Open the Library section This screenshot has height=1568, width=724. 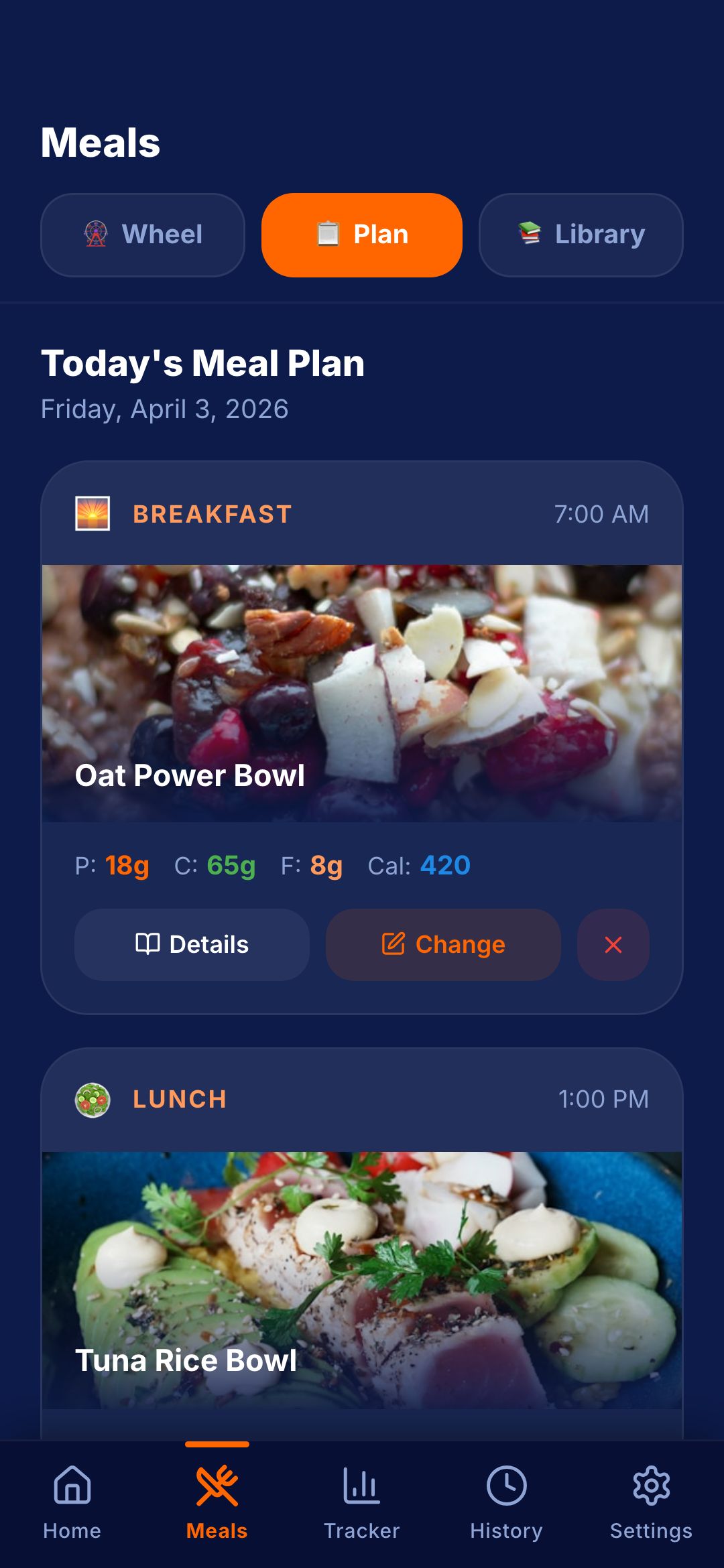(581, 235)
